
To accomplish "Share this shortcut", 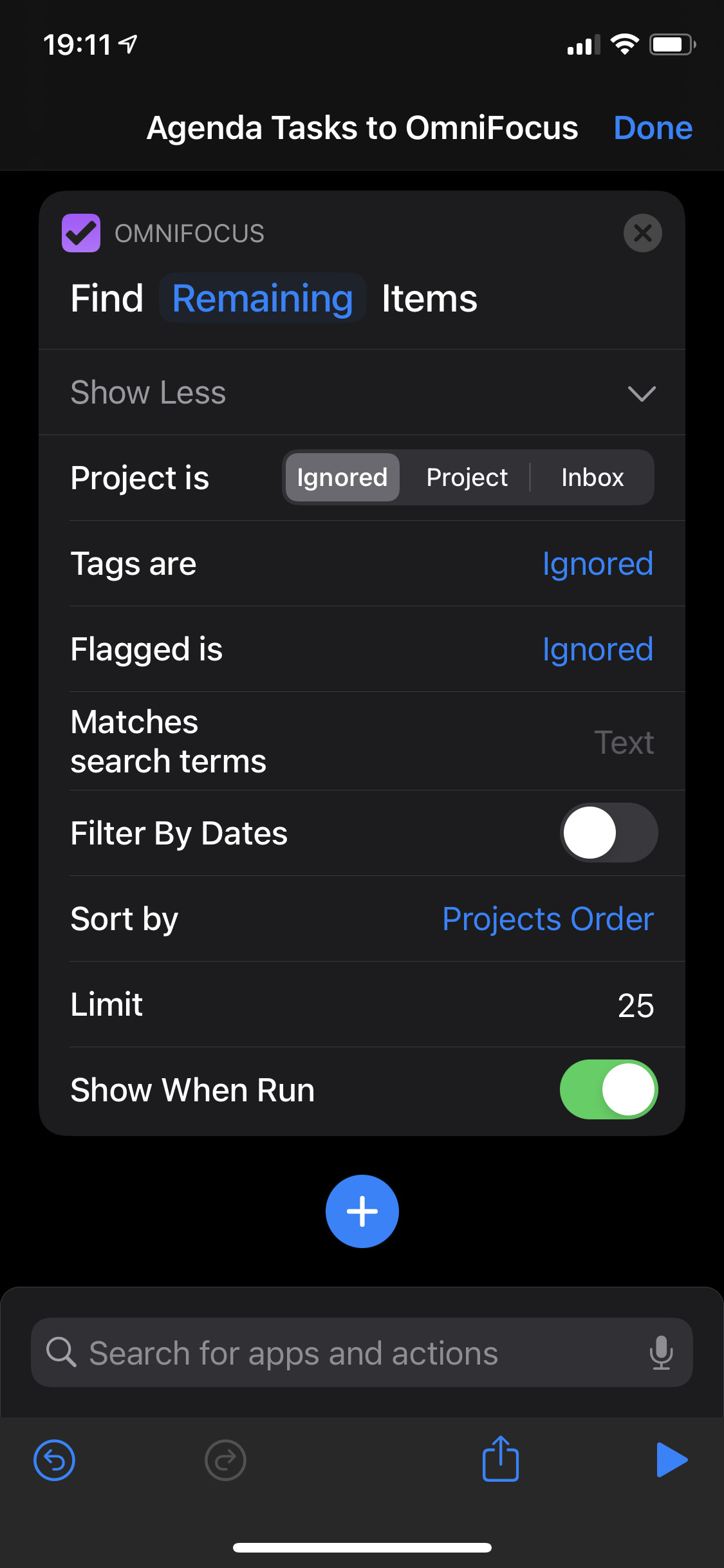I will point(500,1459).
